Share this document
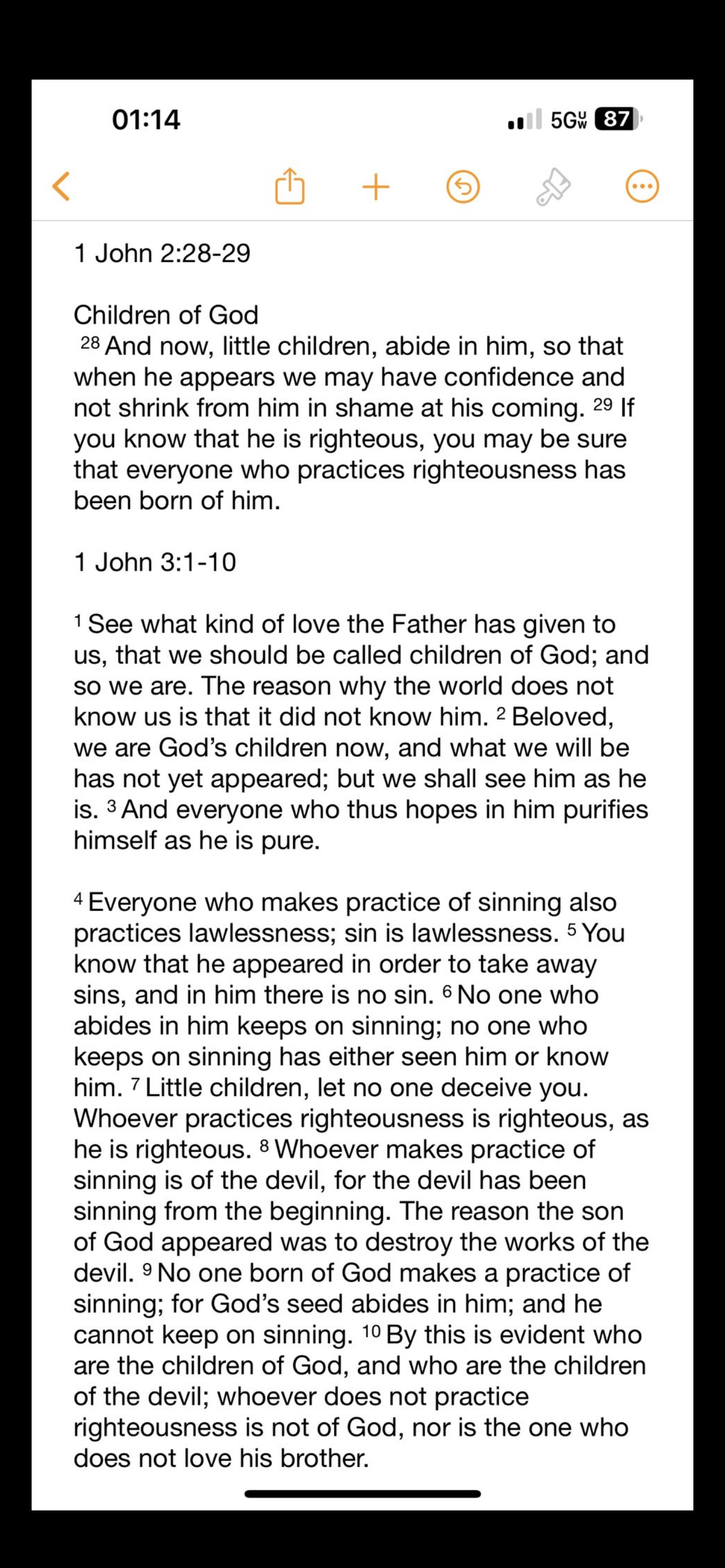Image resolution: width=725 pixels, height=1568 pixels. tap(289, 185)
